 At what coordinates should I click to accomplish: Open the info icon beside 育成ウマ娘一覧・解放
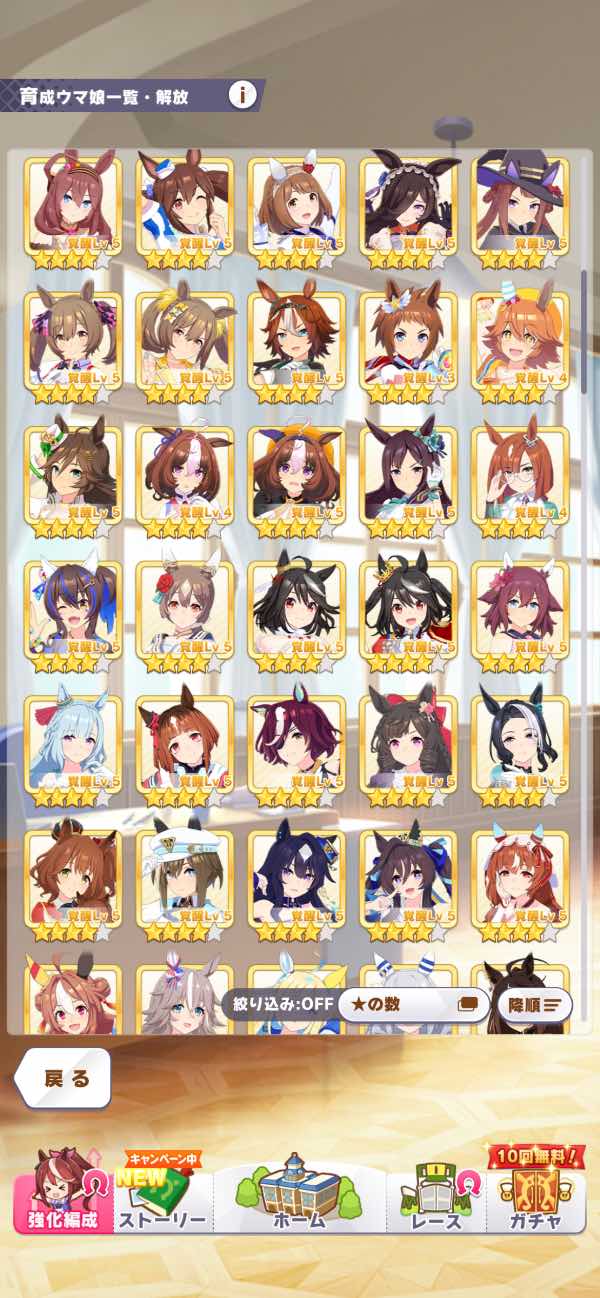[242, 95]
